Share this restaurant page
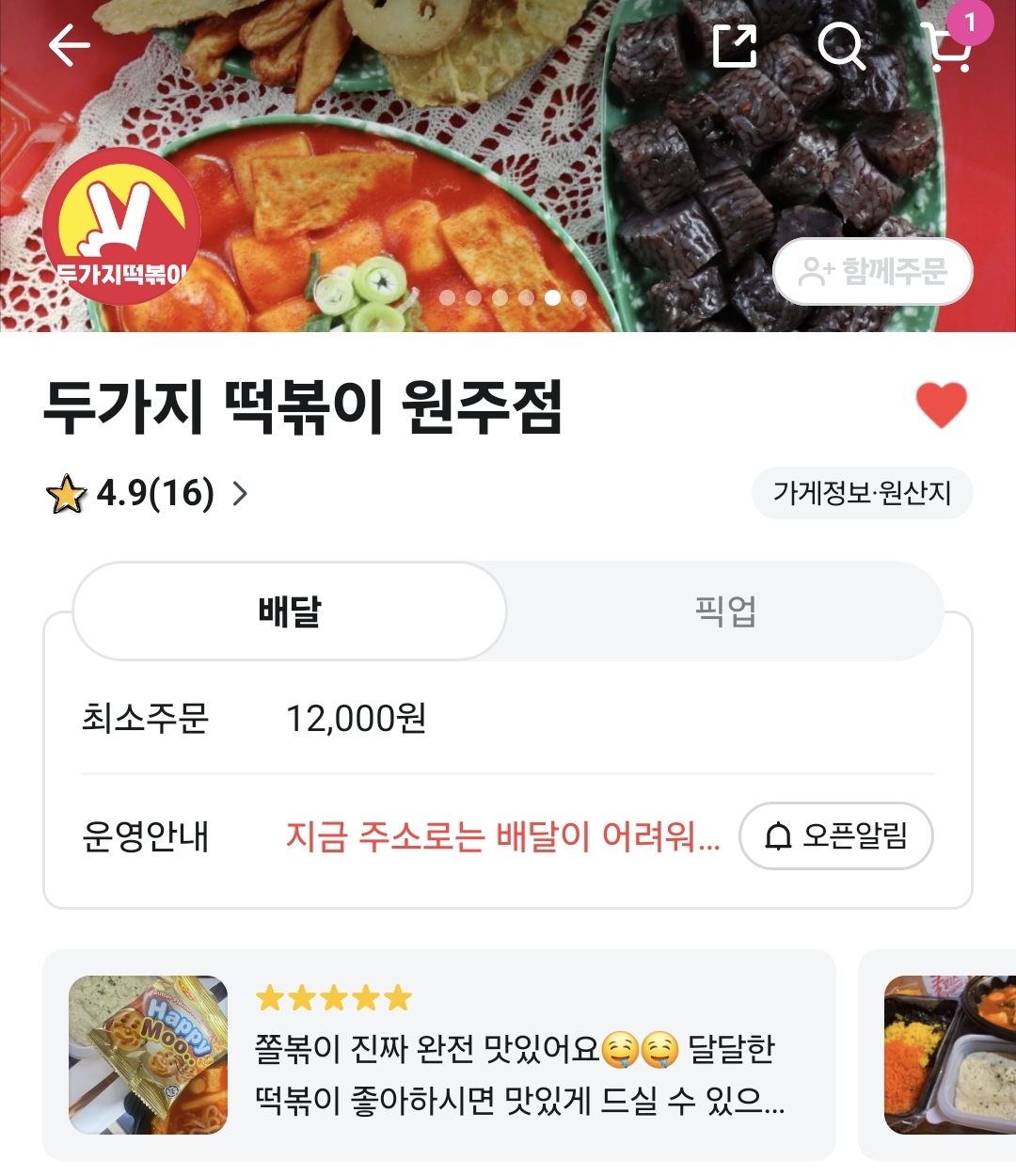This screenshot has width=1016, height=1176. point(735,44)
